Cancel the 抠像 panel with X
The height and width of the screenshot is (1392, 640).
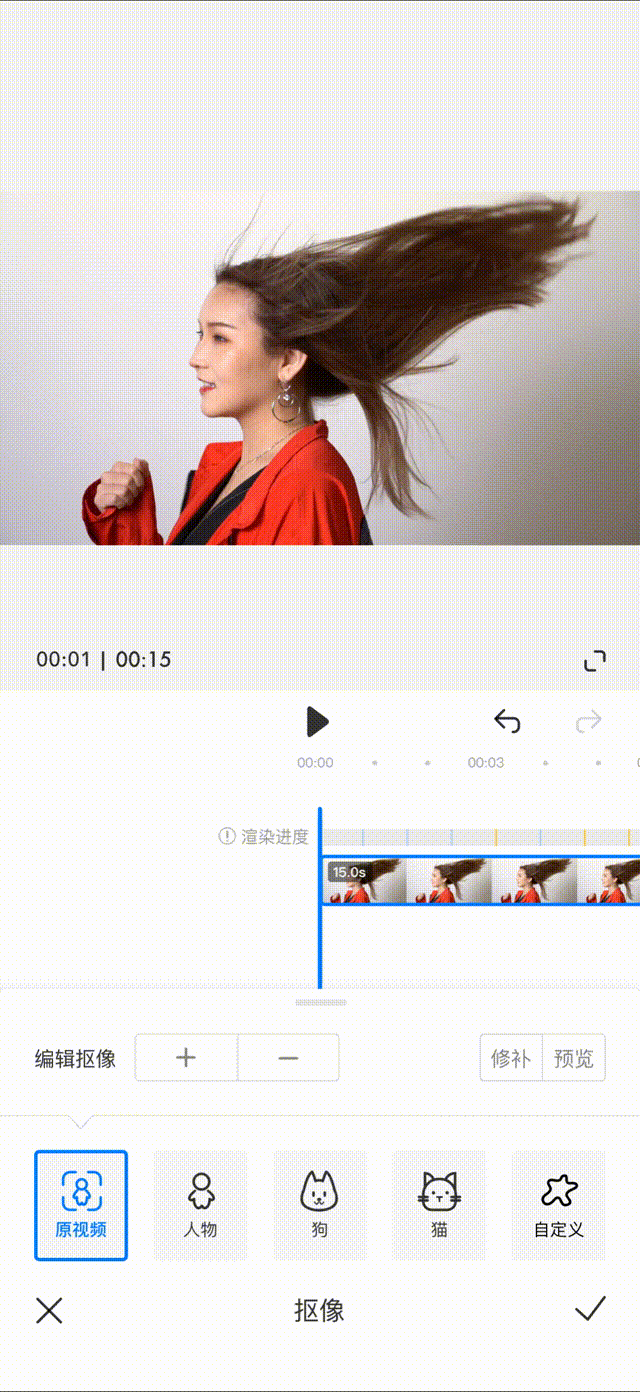point(49,1310)
